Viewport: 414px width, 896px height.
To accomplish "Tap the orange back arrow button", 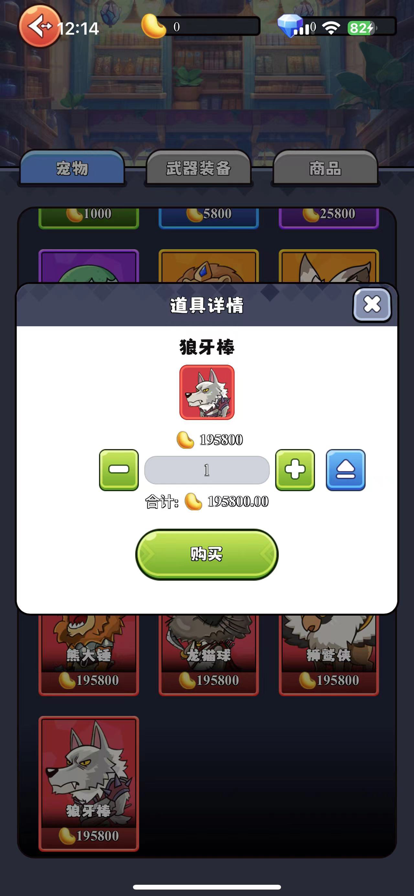I will (x=39, y=26).
